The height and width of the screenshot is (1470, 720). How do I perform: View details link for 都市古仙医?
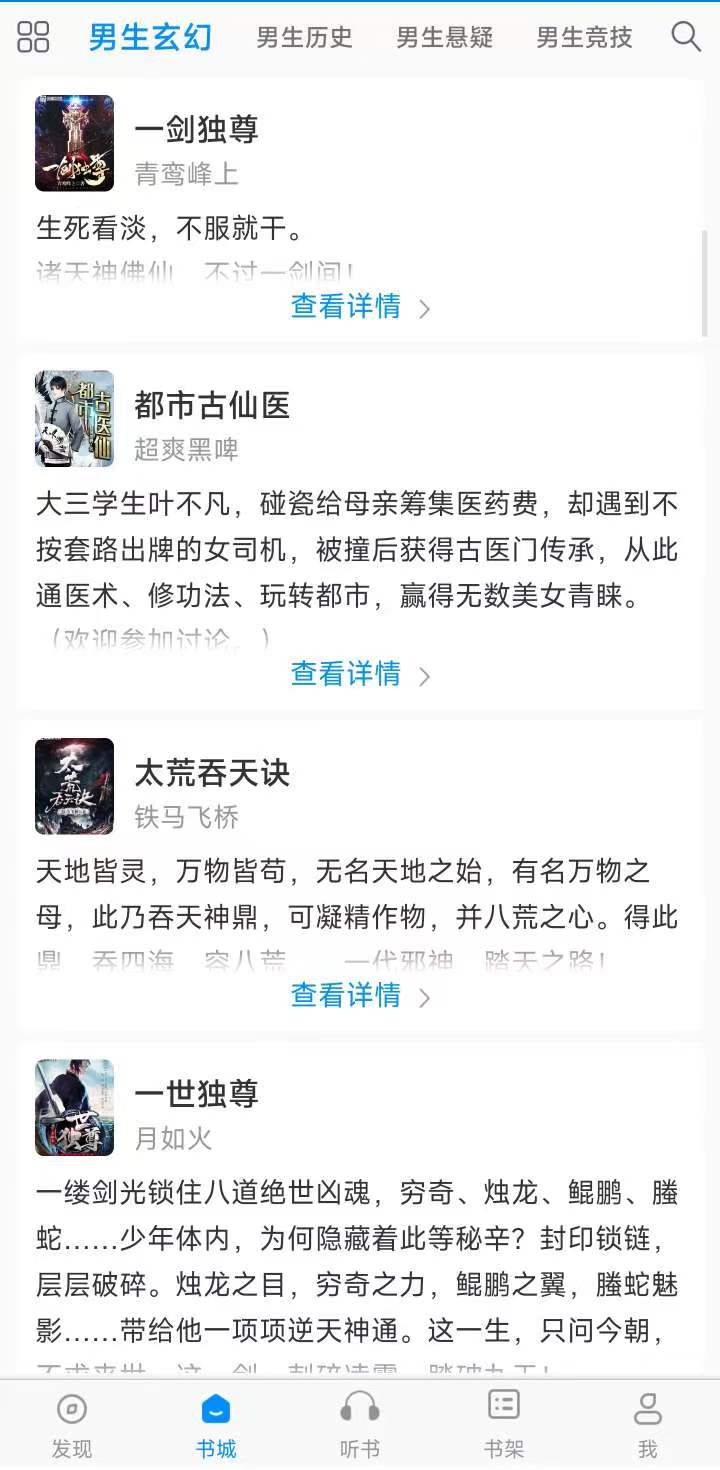click(x=360, y=674)
